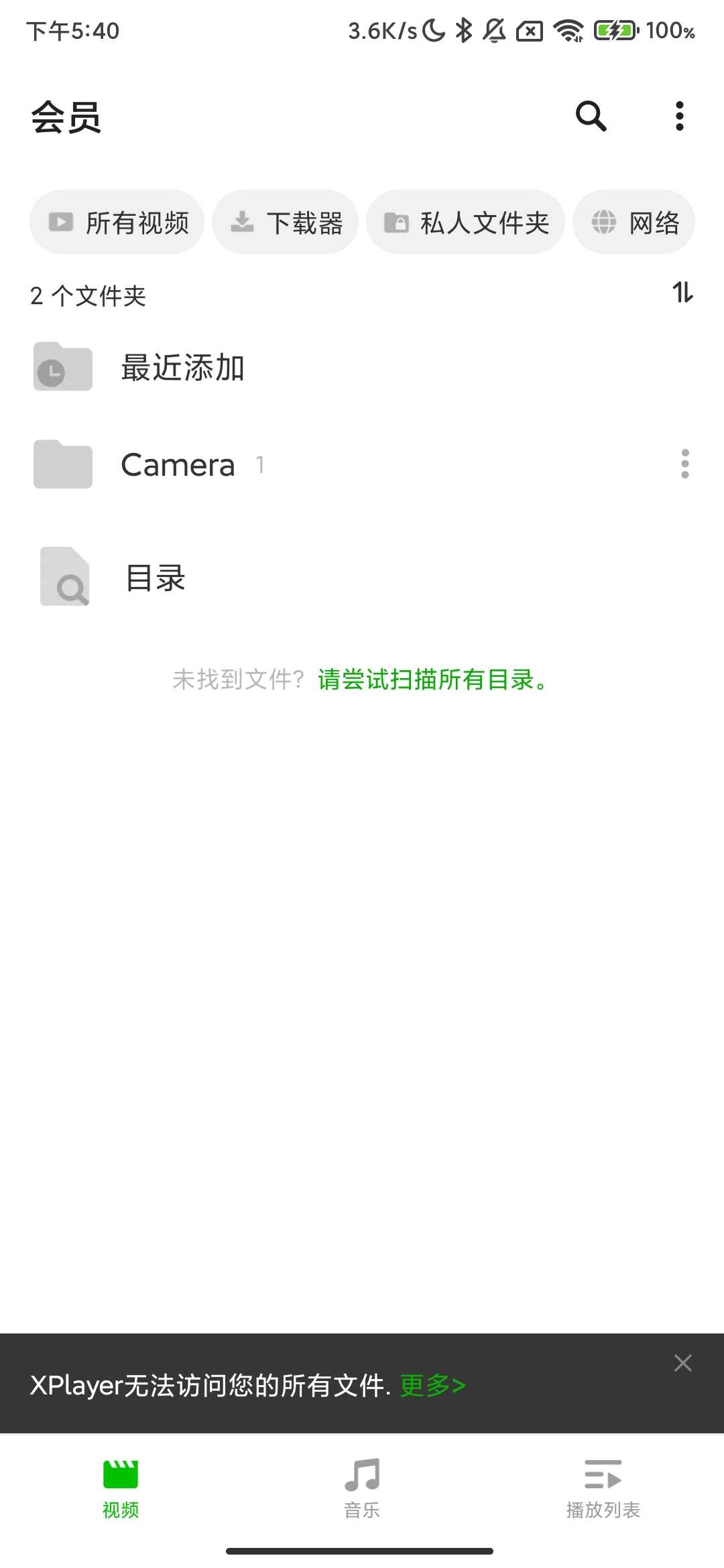Tap the Wi-Fi icon in the status bar

(x=569, y=30)
